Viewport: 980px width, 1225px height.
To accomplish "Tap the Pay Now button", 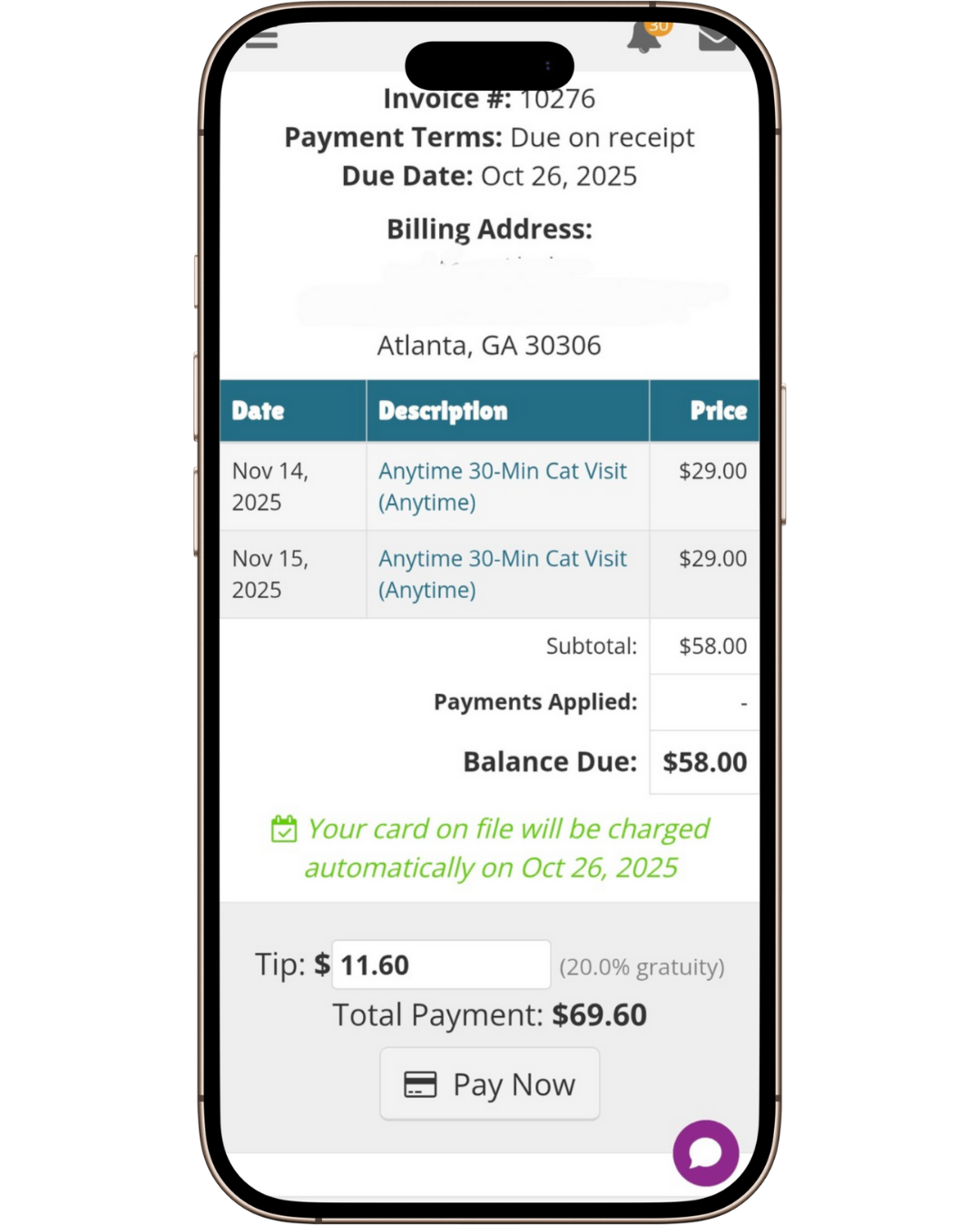I will click(489, 1084).
